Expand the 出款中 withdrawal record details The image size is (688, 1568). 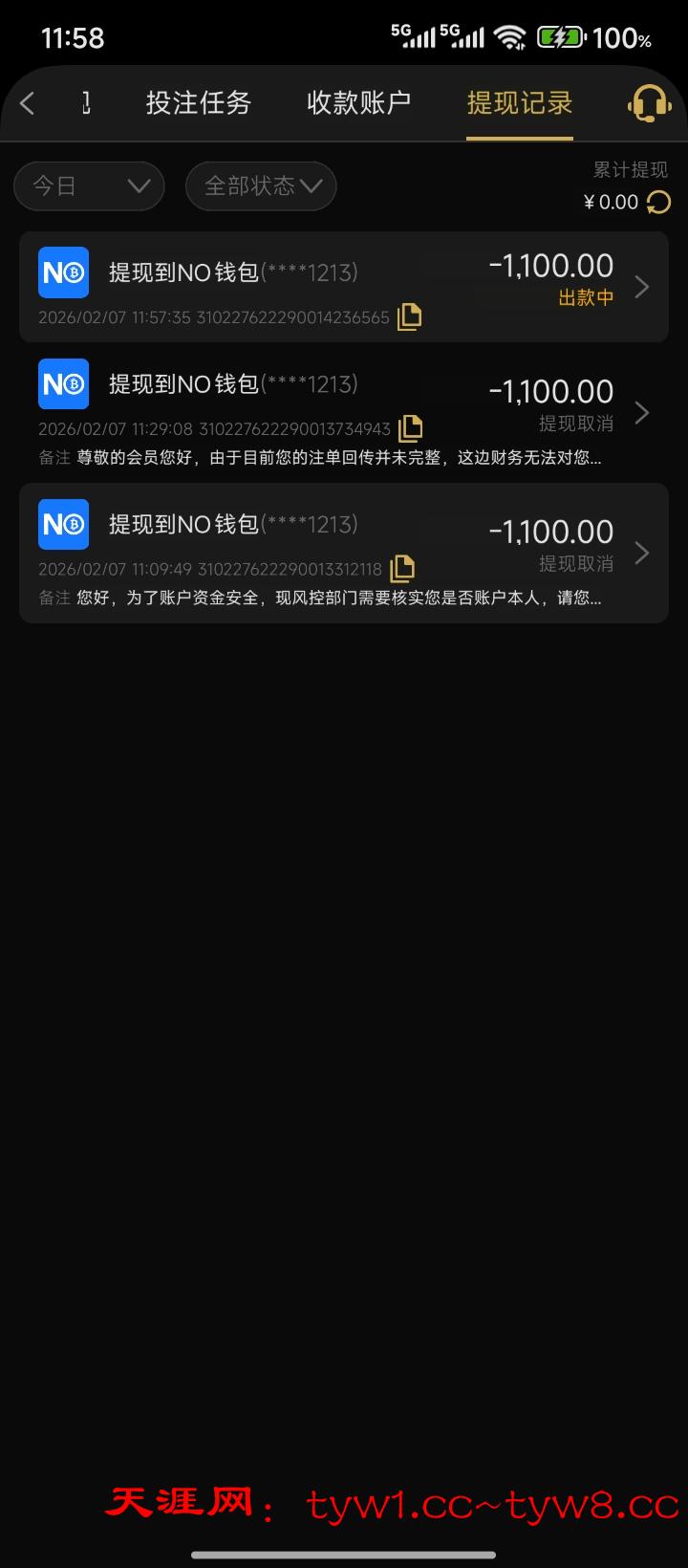(641, 287)
